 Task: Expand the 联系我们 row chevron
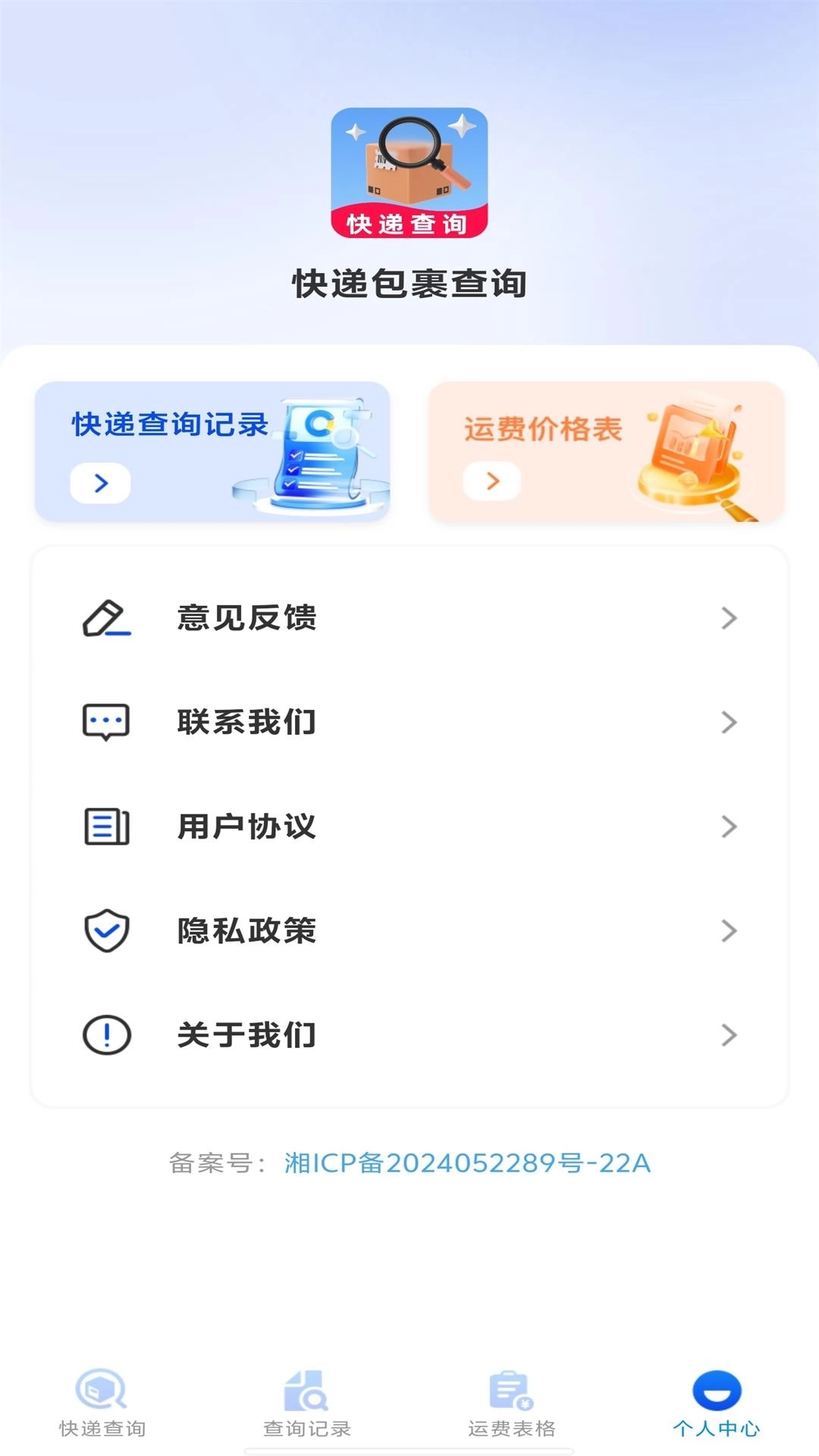coord(729,722)
